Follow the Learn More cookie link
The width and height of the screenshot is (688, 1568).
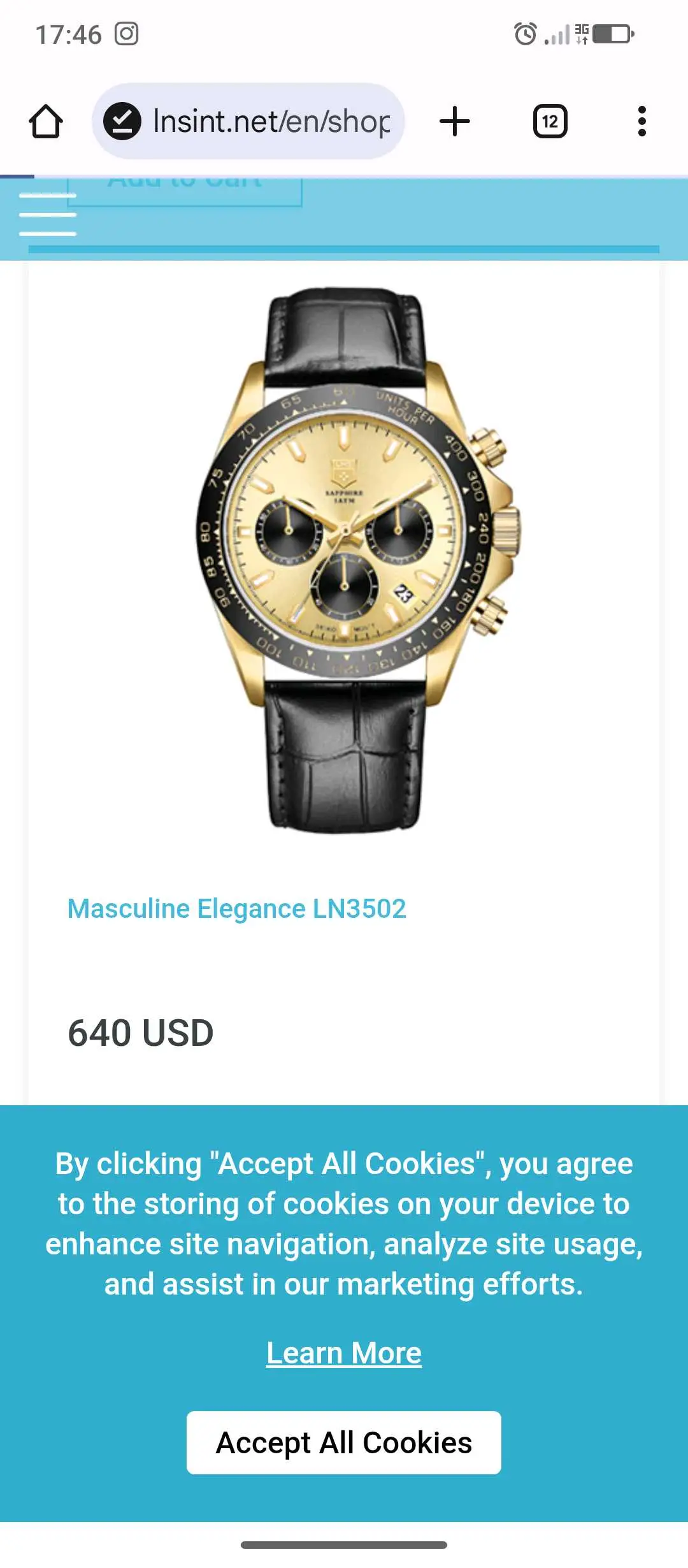pos(344,1353)
